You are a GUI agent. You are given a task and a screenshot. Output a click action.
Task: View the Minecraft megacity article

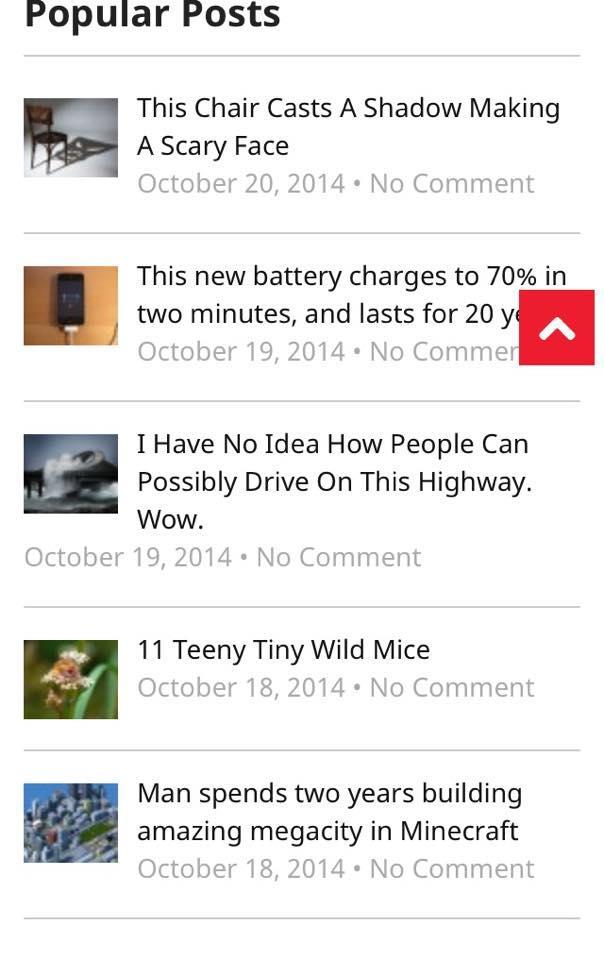click(x=329, y=812)
